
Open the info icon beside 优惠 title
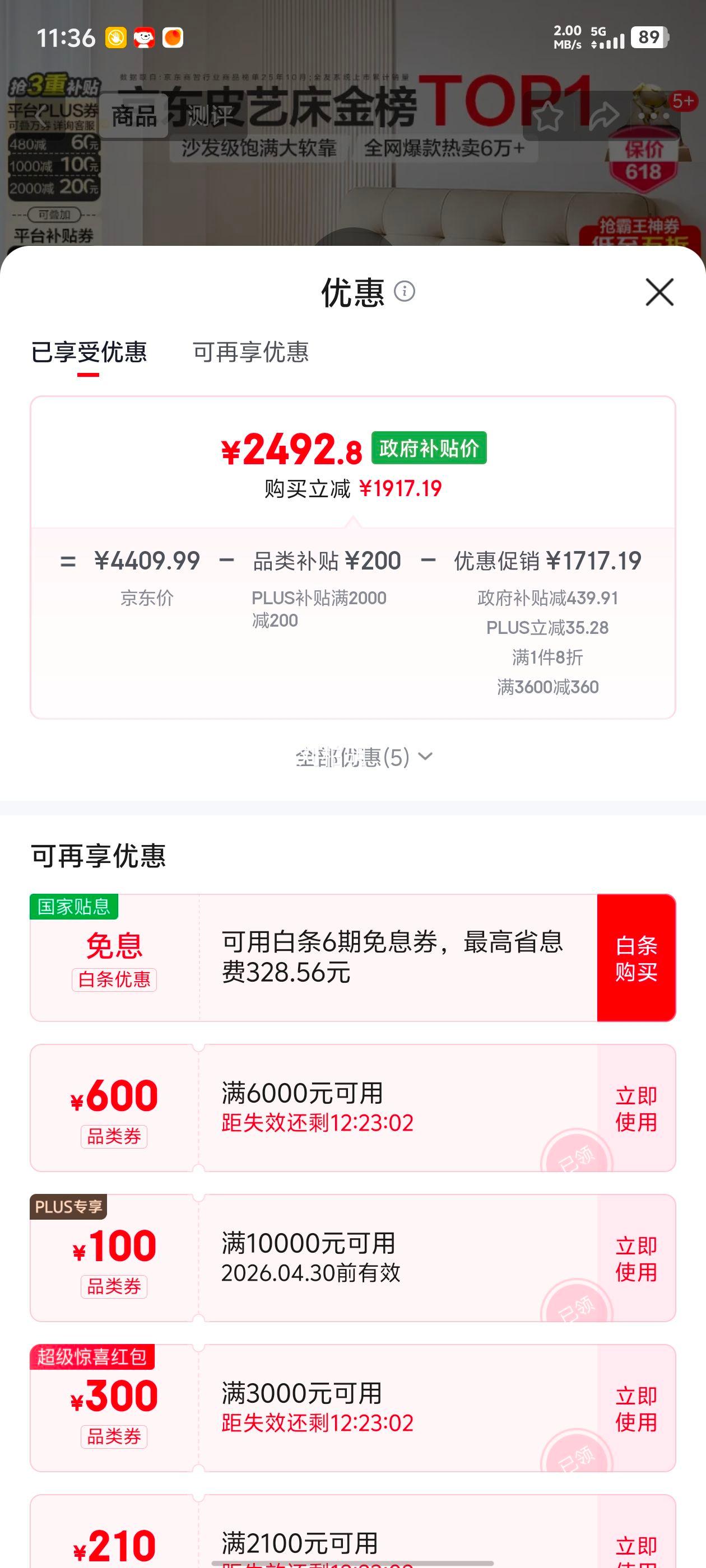(404, 293)
